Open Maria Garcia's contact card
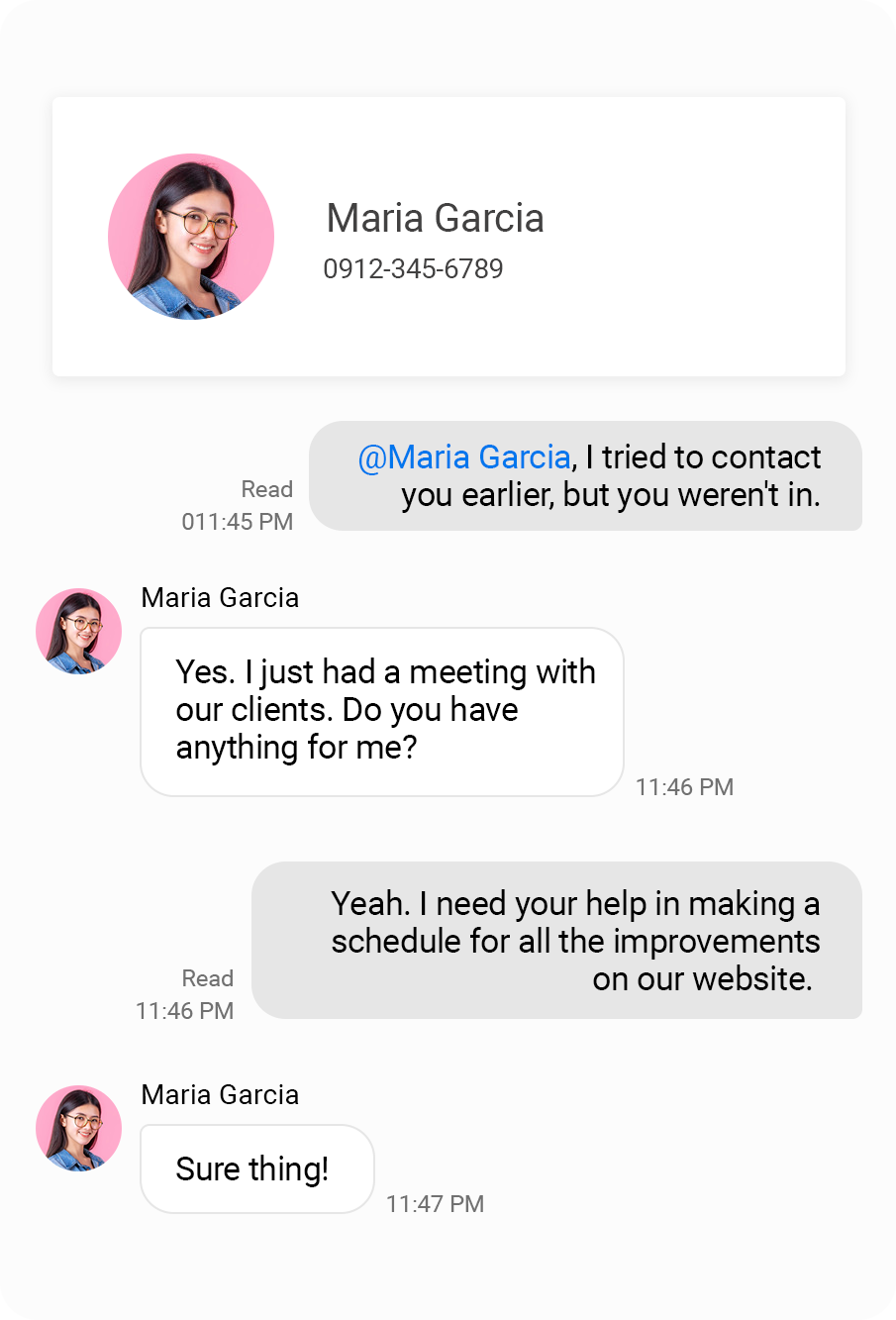 (x=448, y=237)
